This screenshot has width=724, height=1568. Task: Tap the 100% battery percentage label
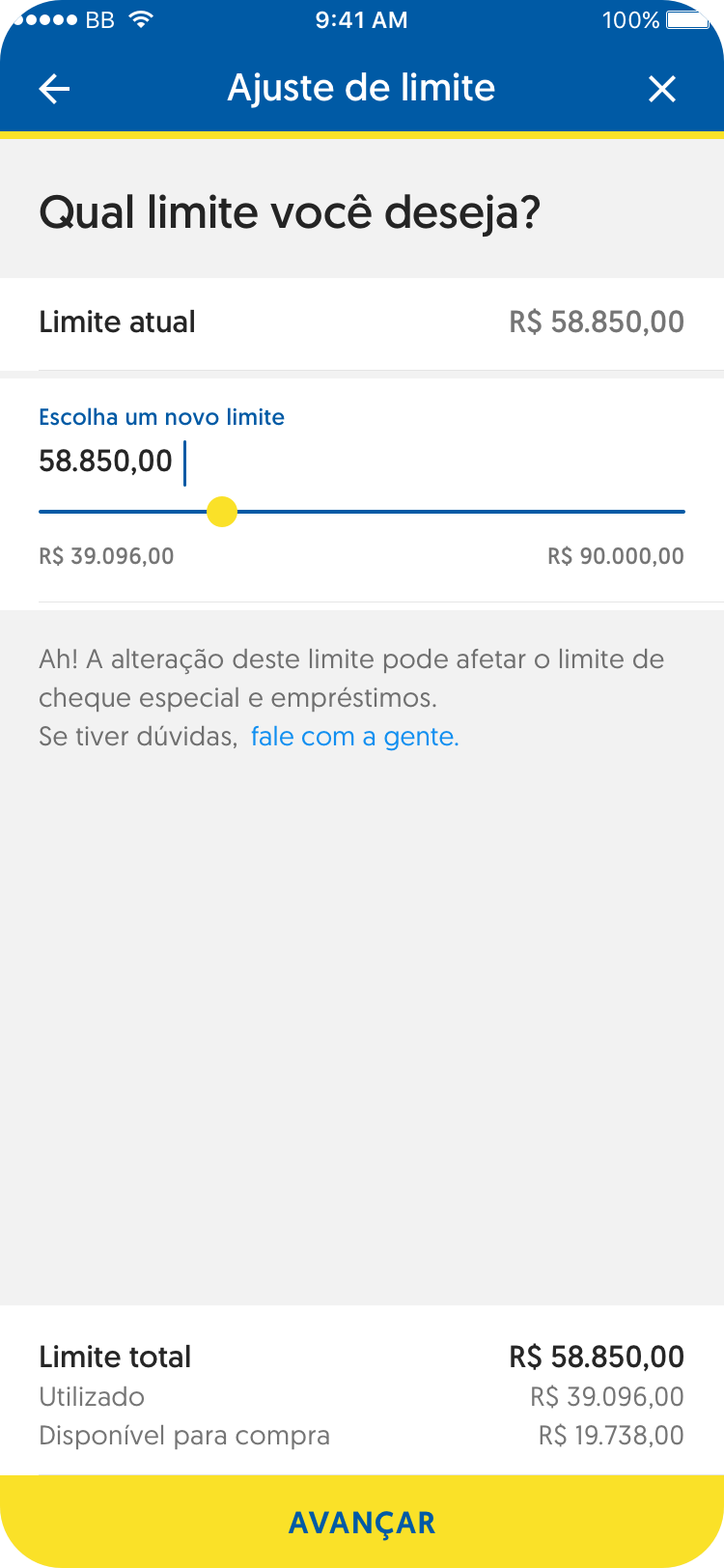coord(628,19)
